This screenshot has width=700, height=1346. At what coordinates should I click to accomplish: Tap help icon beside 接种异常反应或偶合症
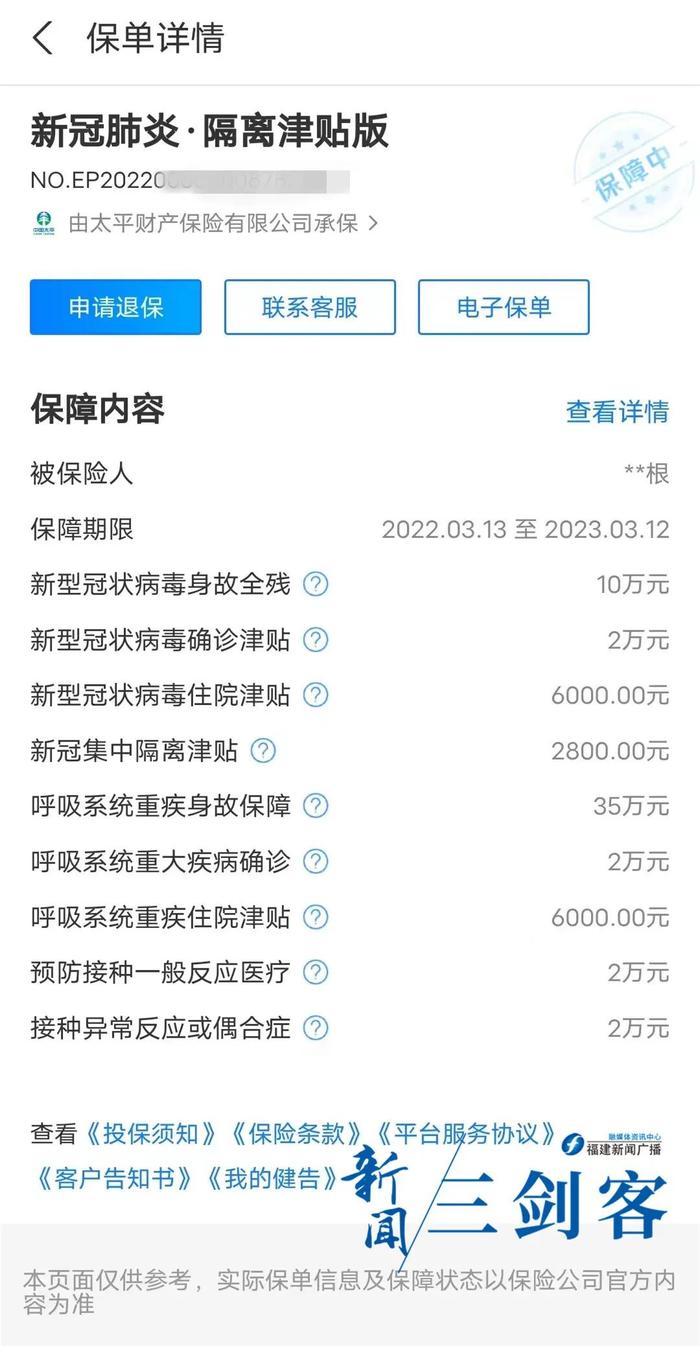click(x=316, y=1027)
